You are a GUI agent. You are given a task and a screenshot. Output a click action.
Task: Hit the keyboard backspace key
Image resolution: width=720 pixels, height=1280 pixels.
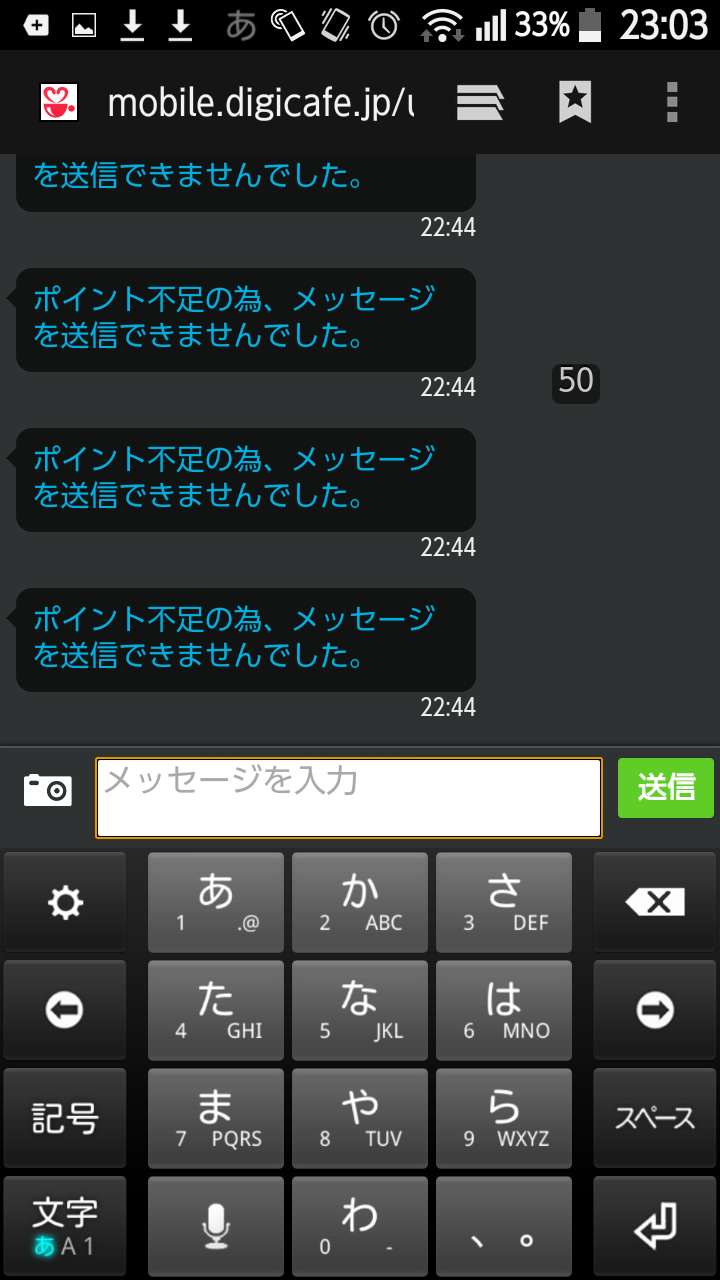(655, 903)
